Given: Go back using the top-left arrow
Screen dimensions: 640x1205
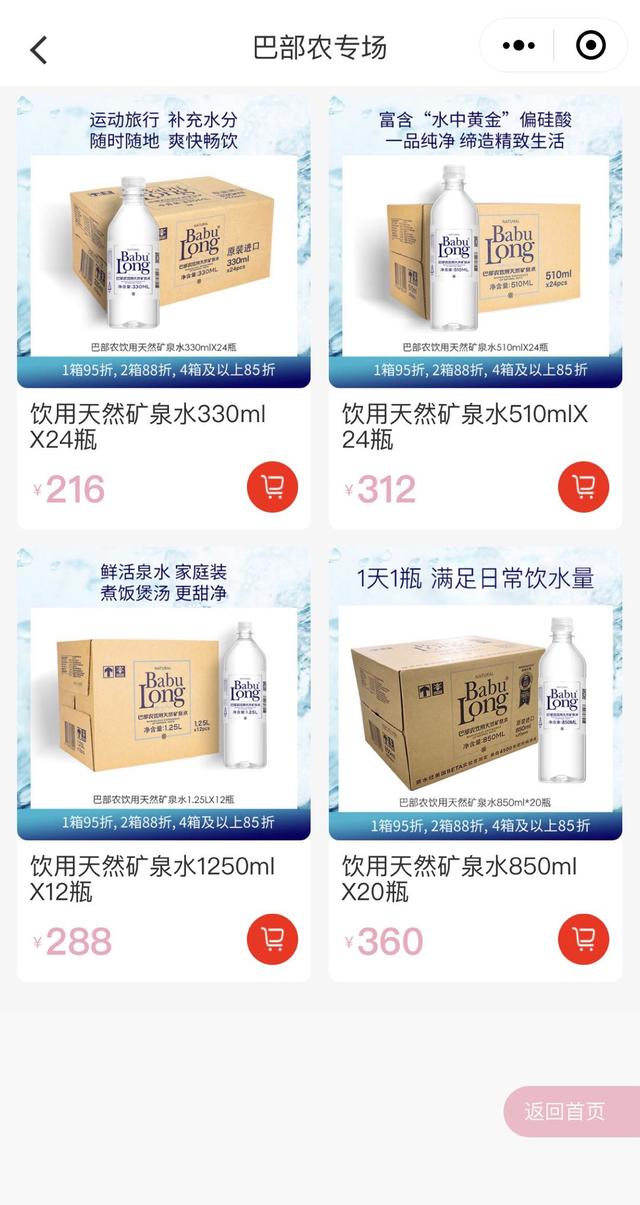Looking at the screenshot, I should tap(39, 49).
